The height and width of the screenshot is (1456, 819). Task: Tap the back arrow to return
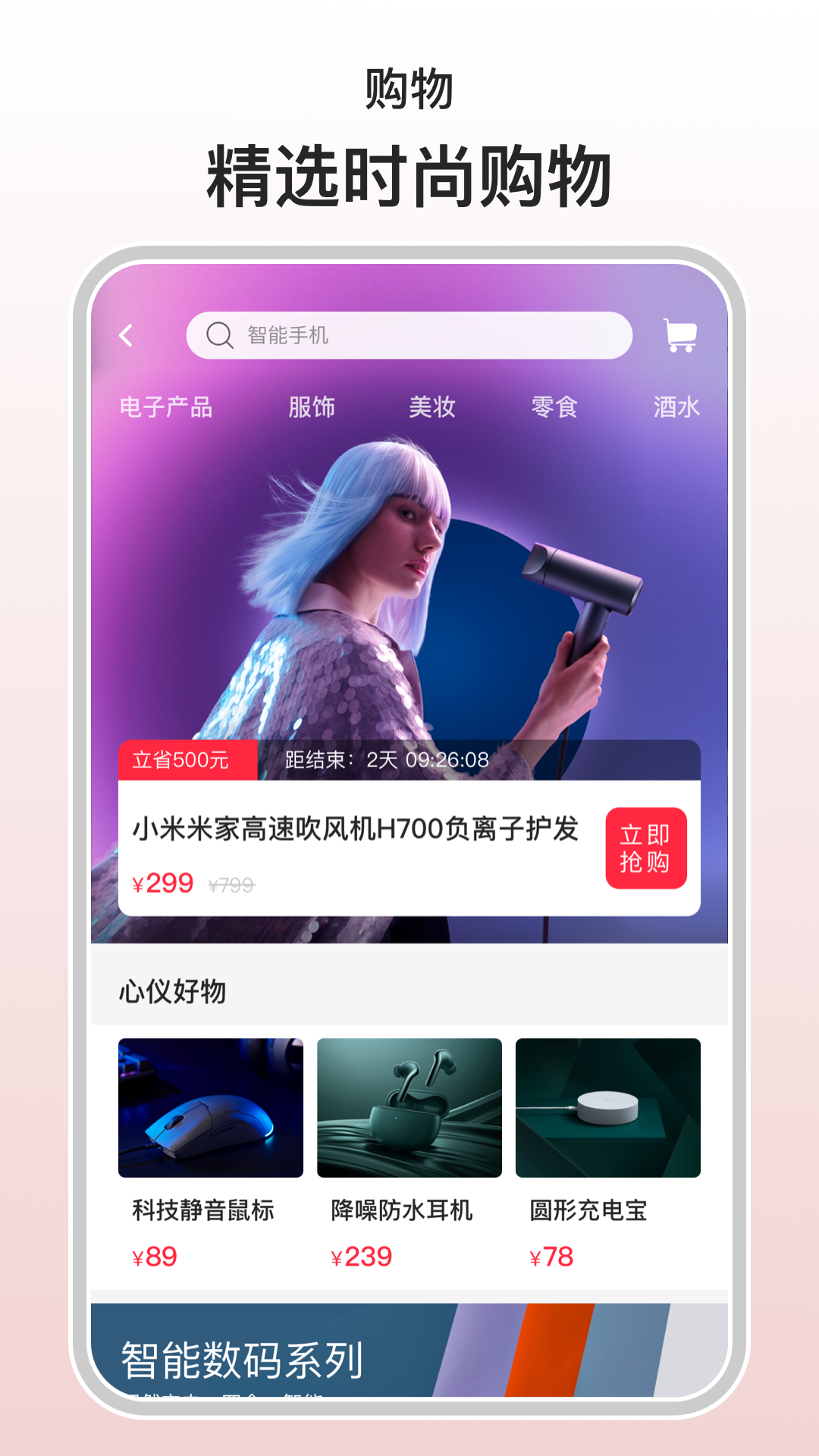[127, 334]
